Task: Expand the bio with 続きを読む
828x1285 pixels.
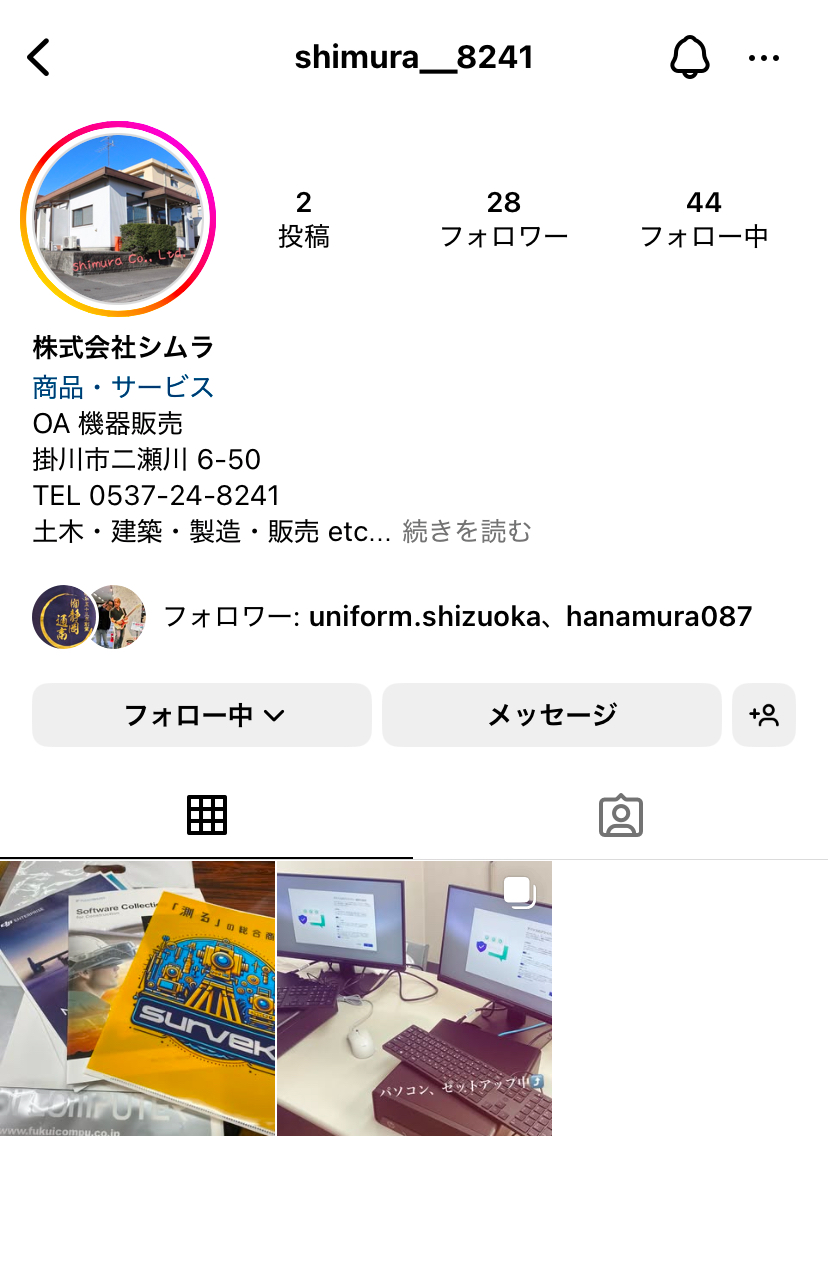Action: pyautogui.click(x=466, y=531)
